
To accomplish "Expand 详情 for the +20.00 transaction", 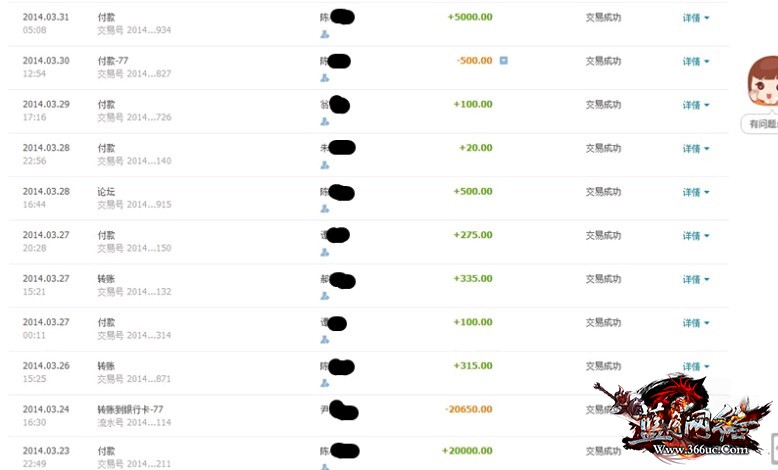I will (x=695, y=149).
